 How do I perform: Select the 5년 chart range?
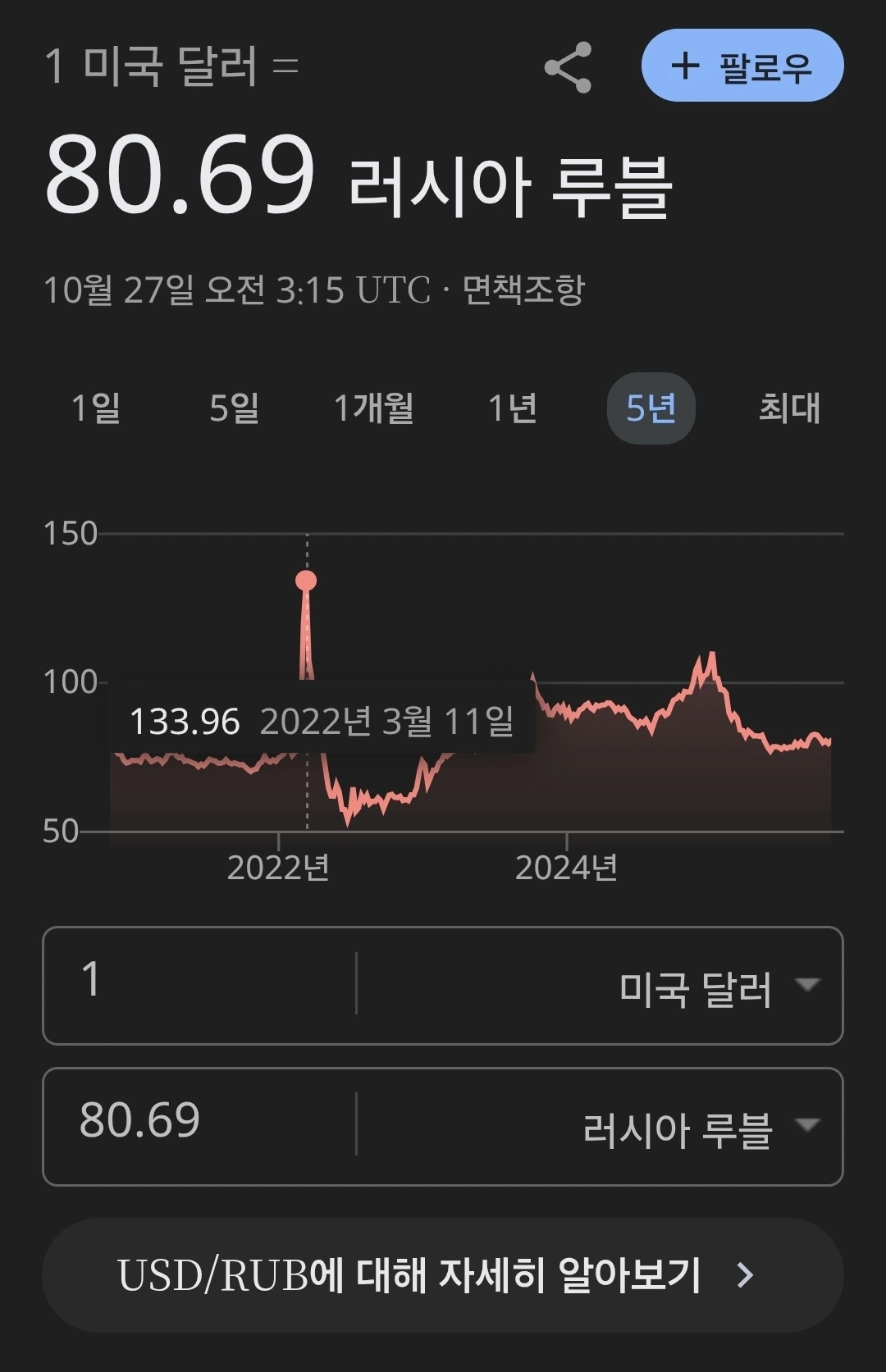(x=651, y=408)
